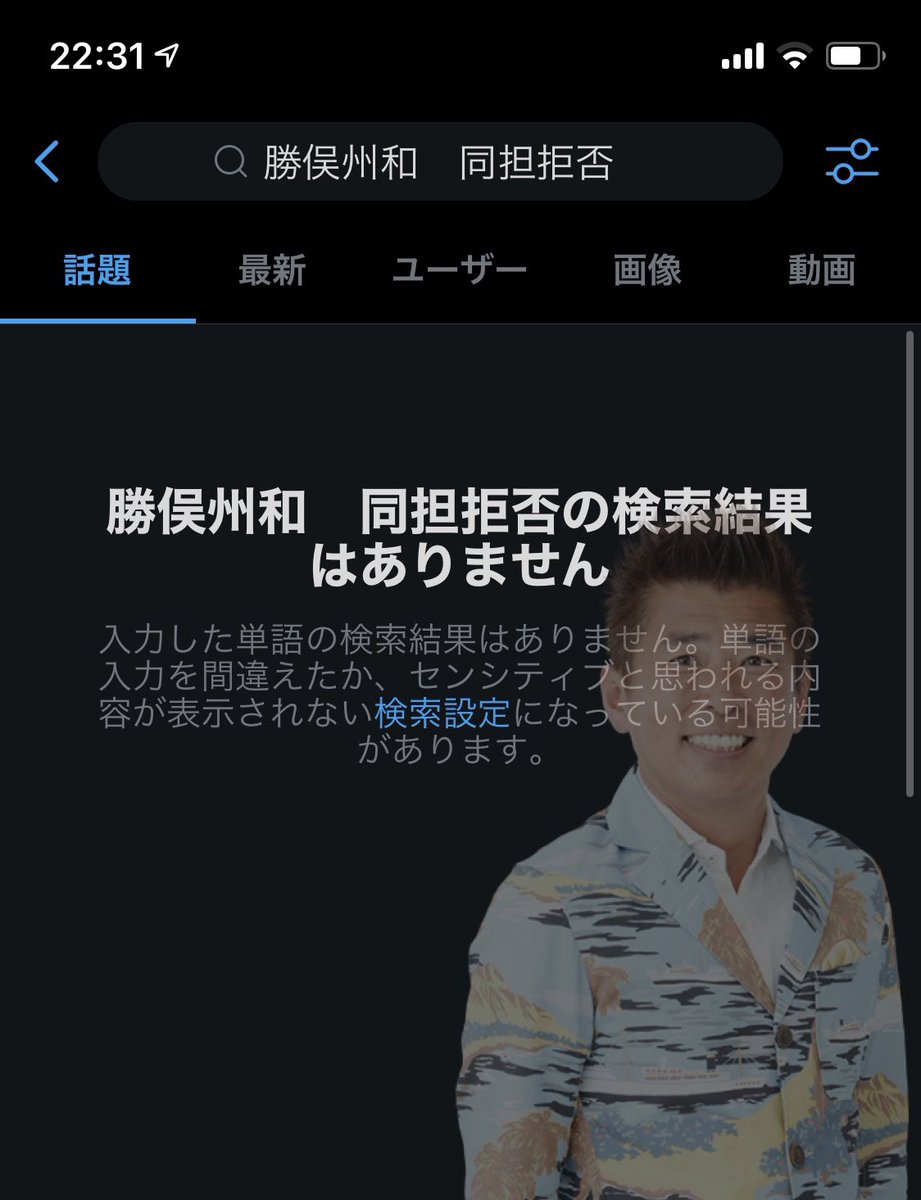921x1200 pixels.
Task: Switch to the ユーザー tab
Action: (x=459, y=271)
